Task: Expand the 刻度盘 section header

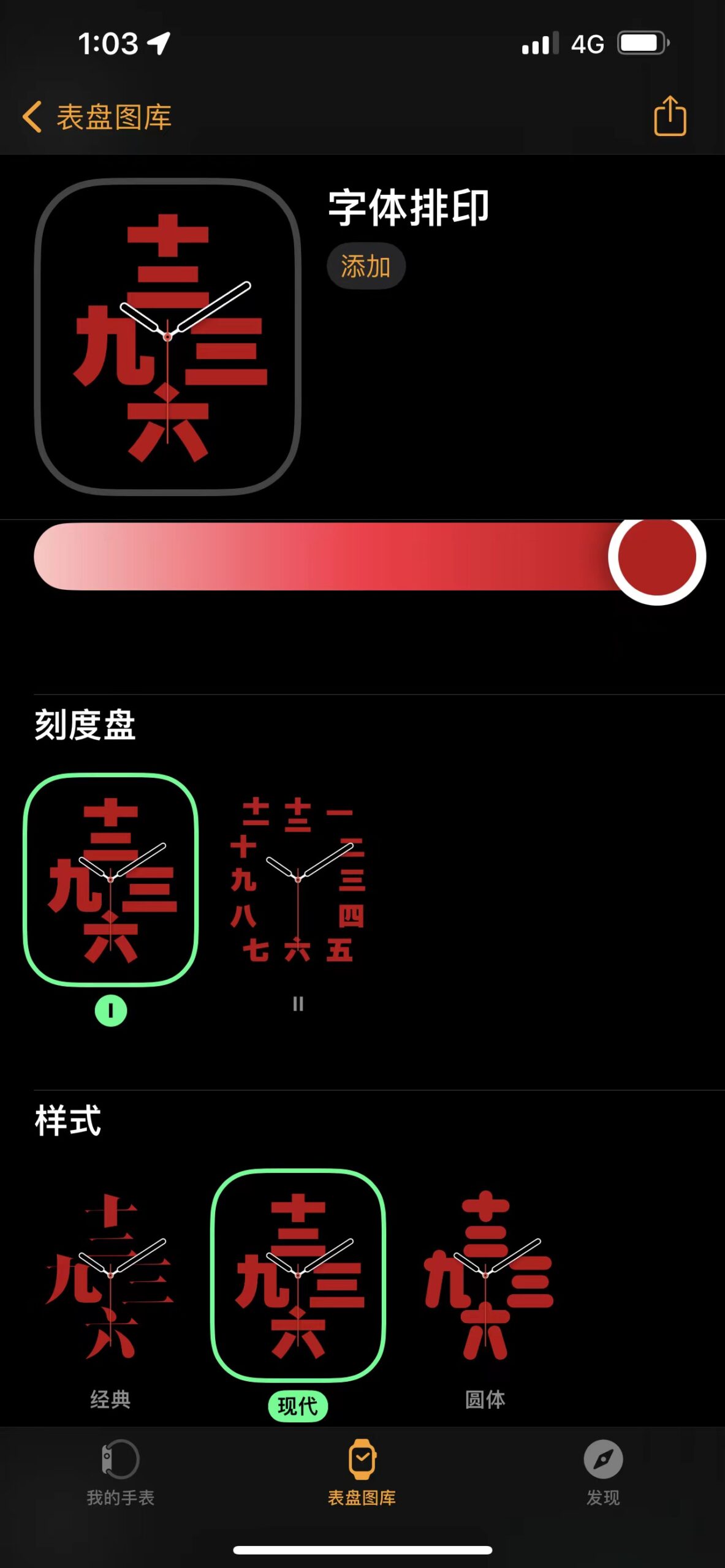Action: point(86,725)
